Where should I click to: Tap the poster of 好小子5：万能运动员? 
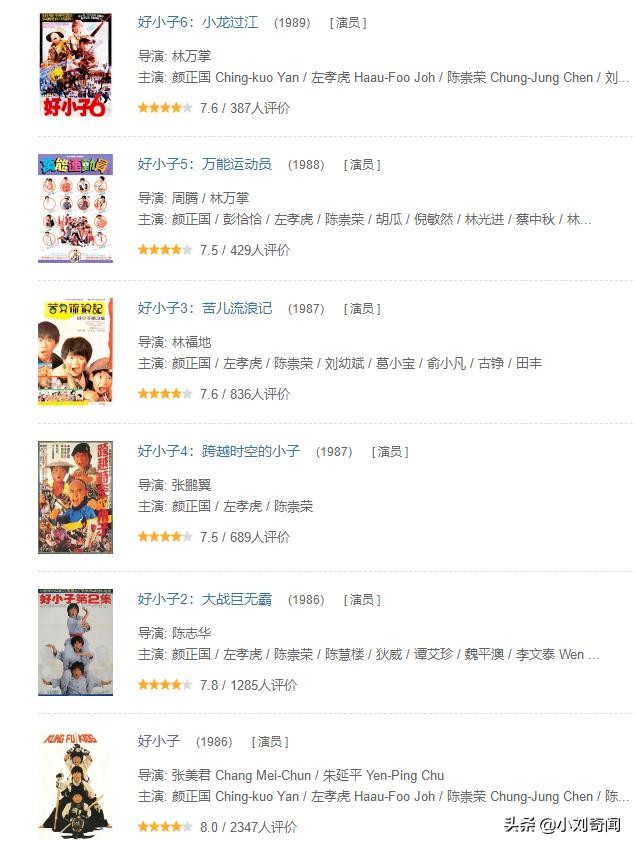[75, 208]
